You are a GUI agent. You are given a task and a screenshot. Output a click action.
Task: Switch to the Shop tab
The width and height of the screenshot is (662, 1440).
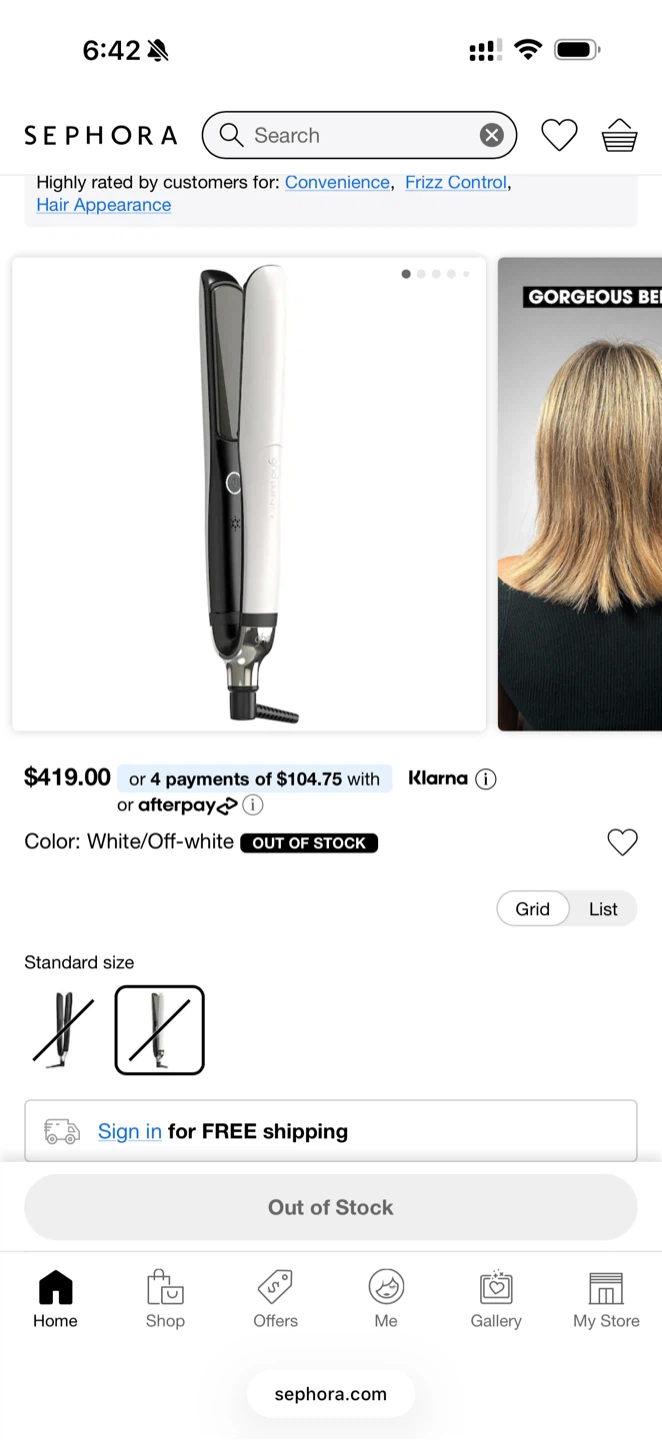pyautogui.click(x=165, y=1299)
